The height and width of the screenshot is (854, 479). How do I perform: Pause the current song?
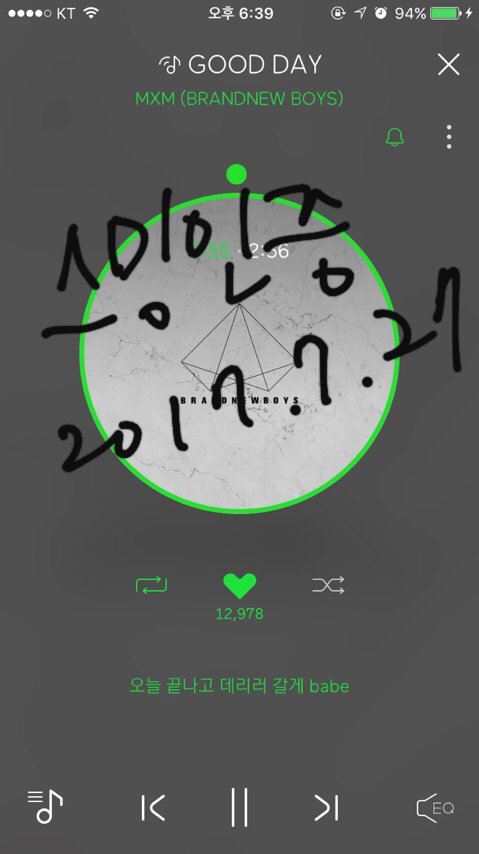pyautogui.click(x=239, y=807)
